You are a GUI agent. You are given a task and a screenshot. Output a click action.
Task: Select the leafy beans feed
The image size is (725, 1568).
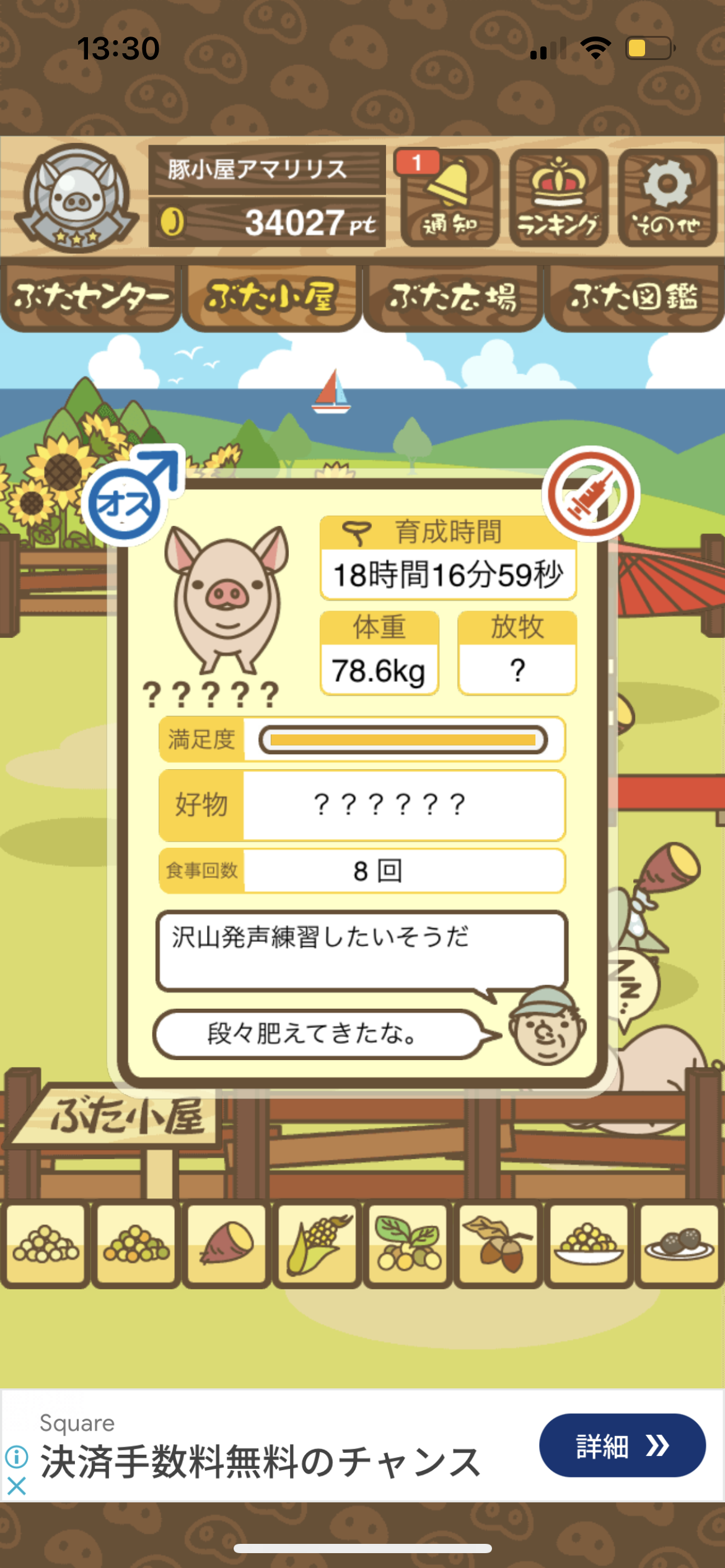tap(408, 1244)
